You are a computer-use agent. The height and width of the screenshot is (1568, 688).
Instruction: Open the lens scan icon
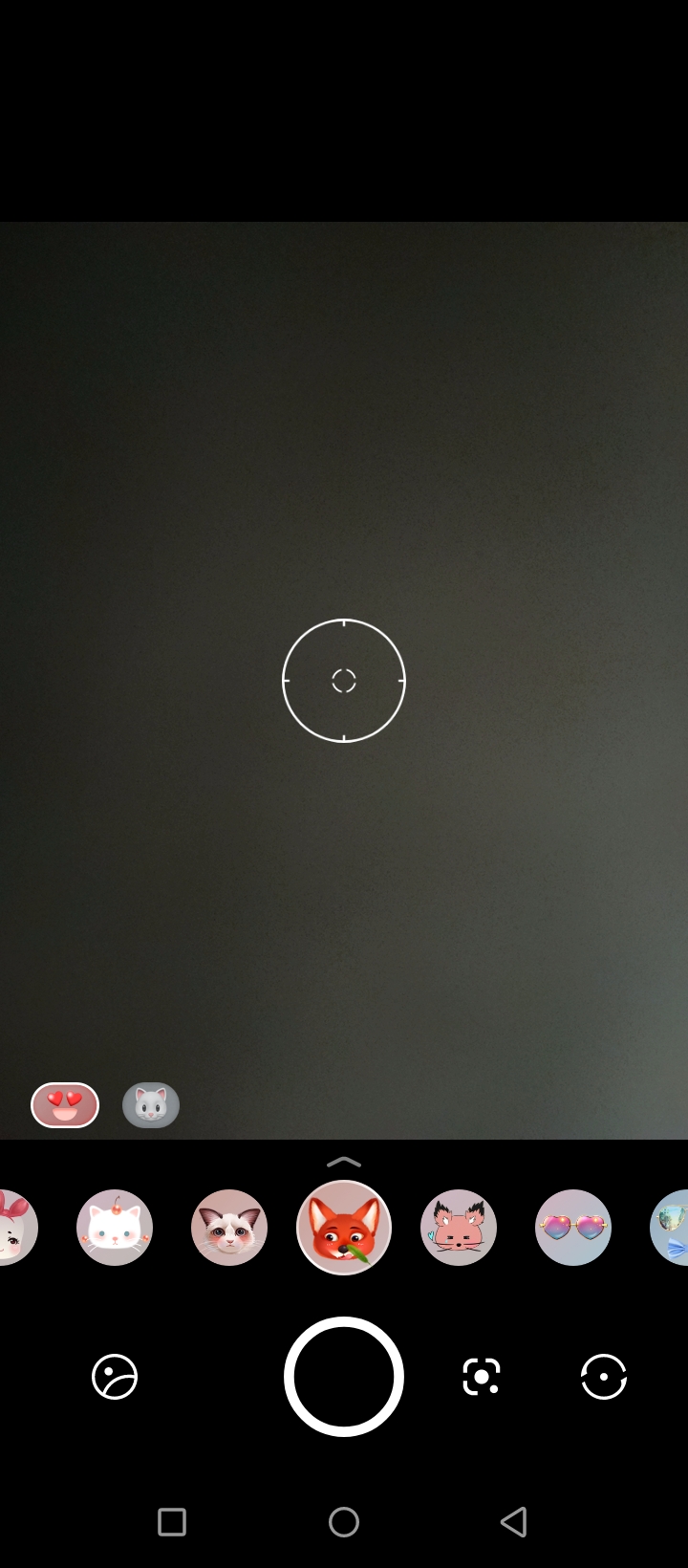click(482, 1377)
